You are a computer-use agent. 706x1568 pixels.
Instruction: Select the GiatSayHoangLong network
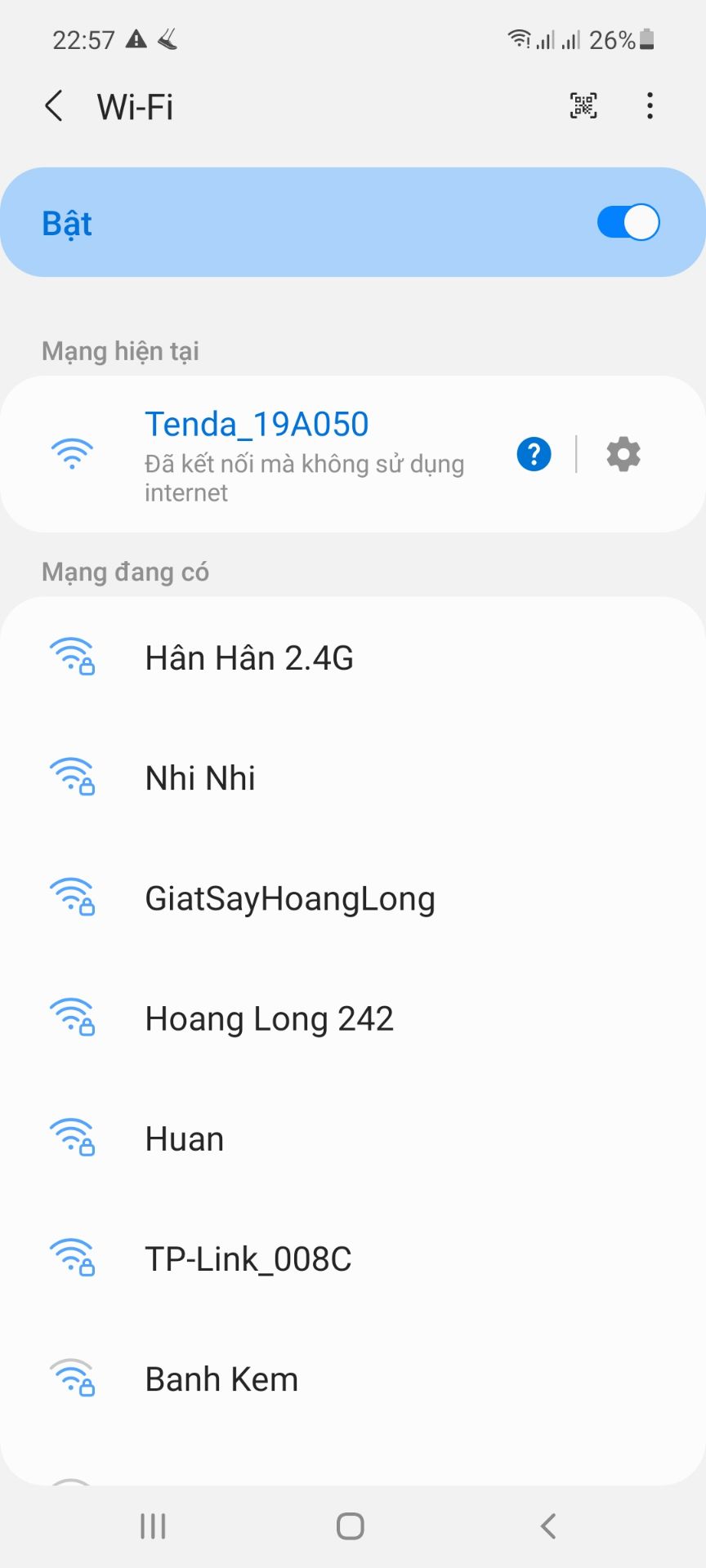click(290, 898)
